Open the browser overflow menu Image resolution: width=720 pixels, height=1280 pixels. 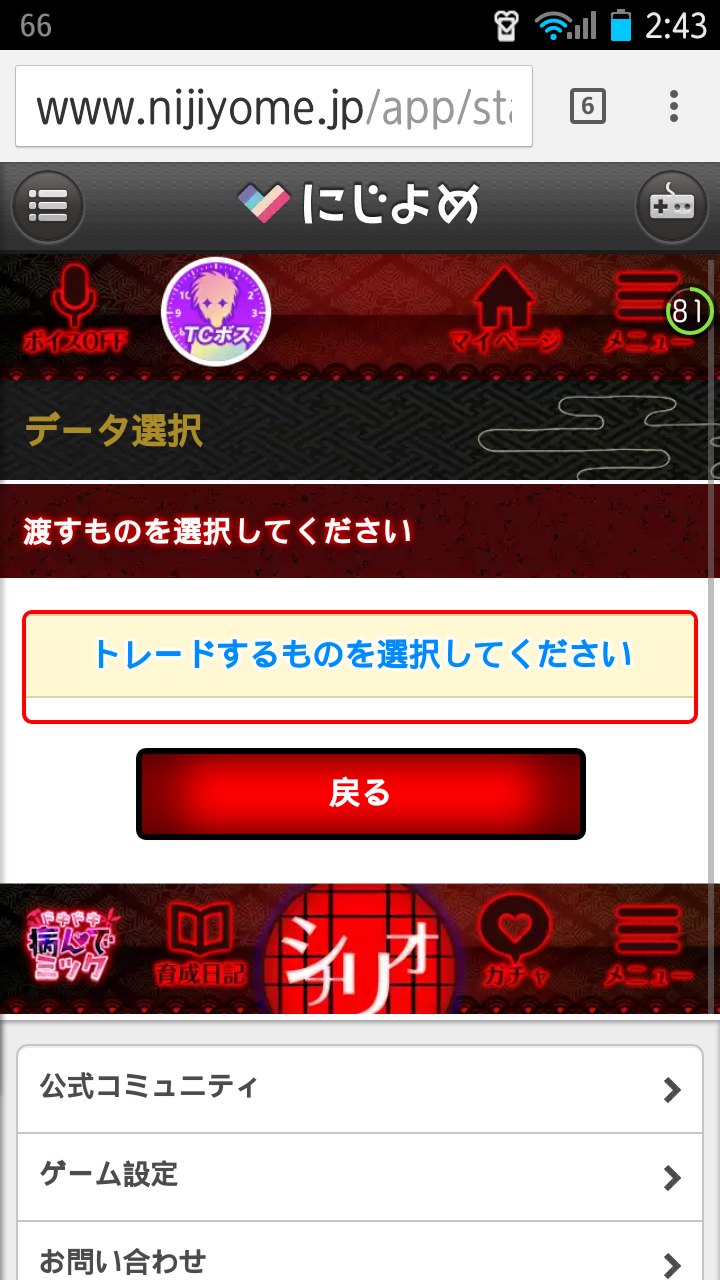tap(674, 106)
